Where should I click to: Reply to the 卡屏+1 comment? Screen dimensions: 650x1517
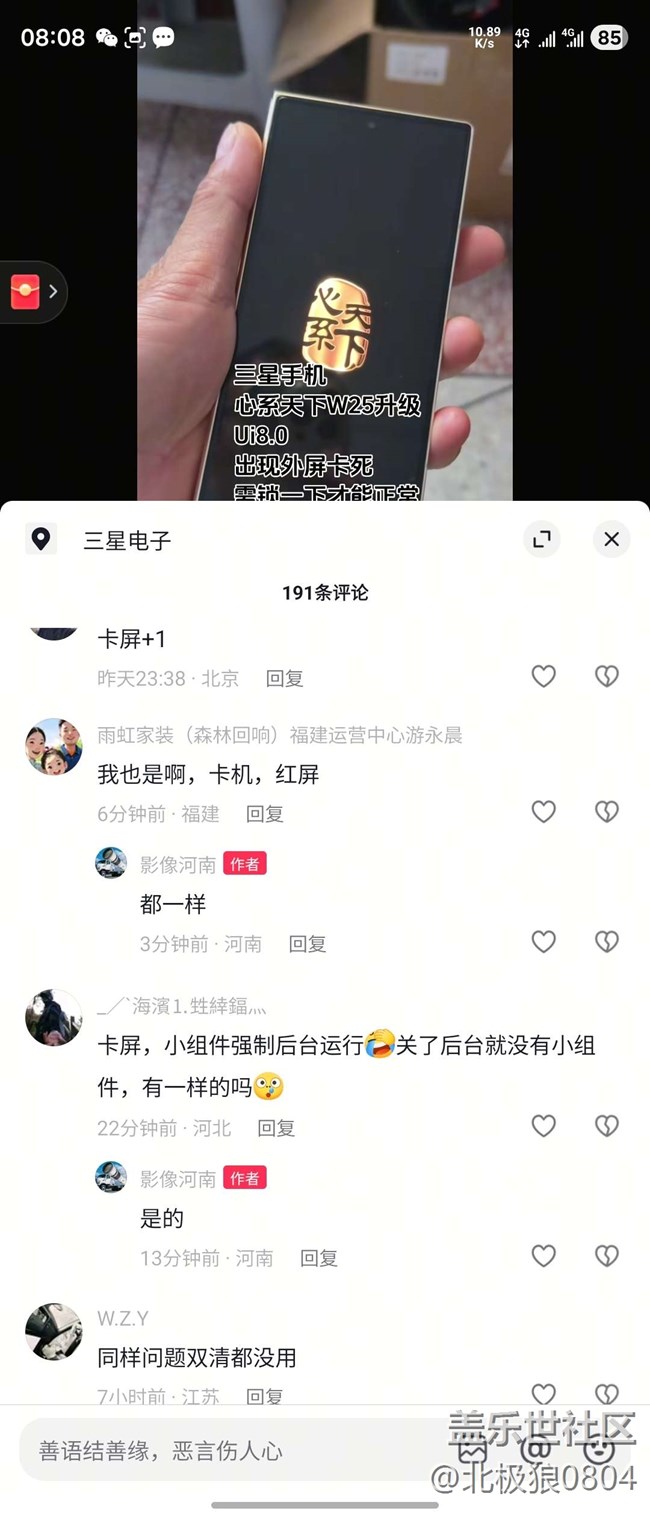[284, 678]
